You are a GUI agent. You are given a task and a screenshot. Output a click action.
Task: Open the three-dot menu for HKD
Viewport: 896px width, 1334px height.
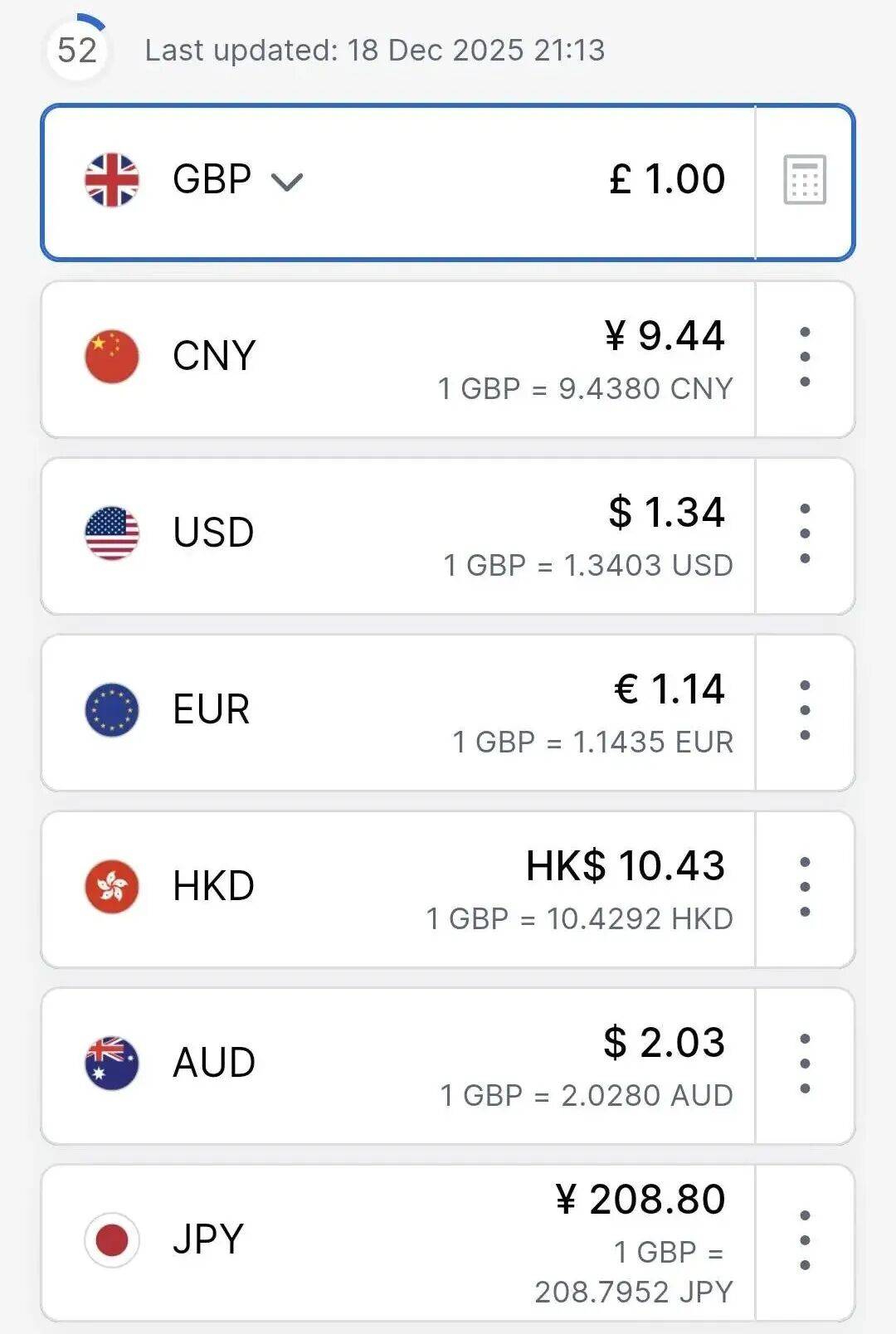(x=804, y=887)
